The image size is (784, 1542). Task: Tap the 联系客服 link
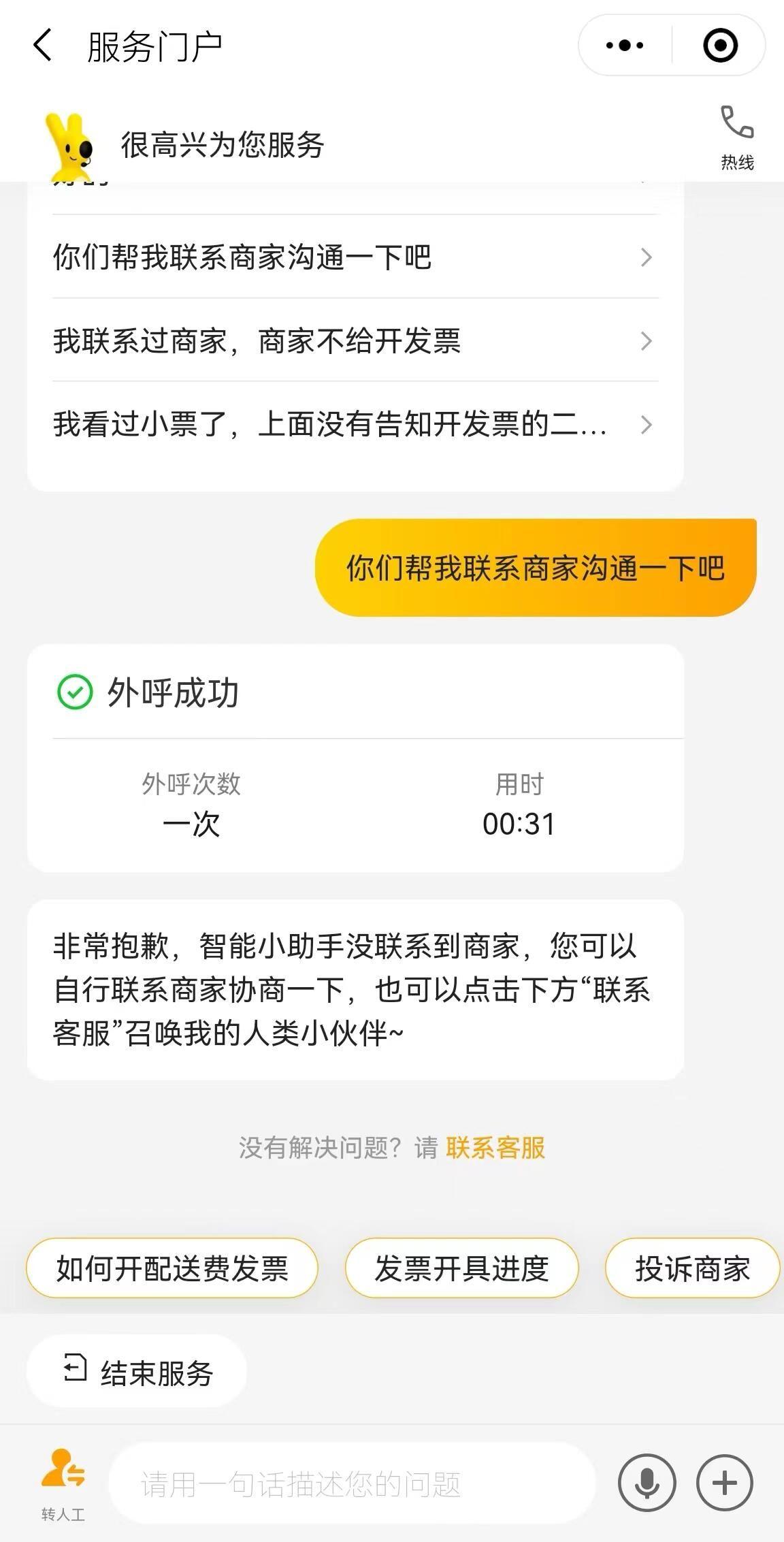click(x=495, y=1148)
